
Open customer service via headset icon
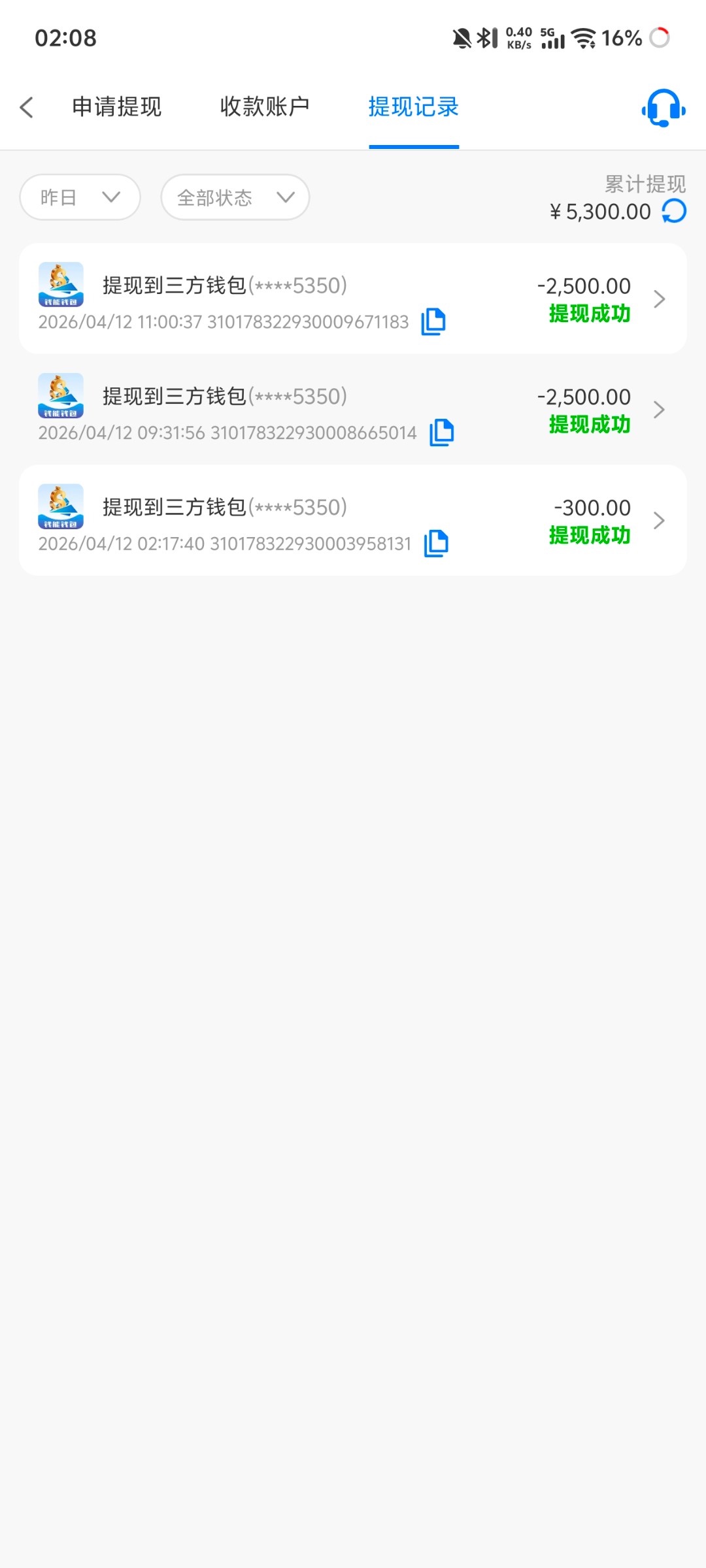coord(662,108)
